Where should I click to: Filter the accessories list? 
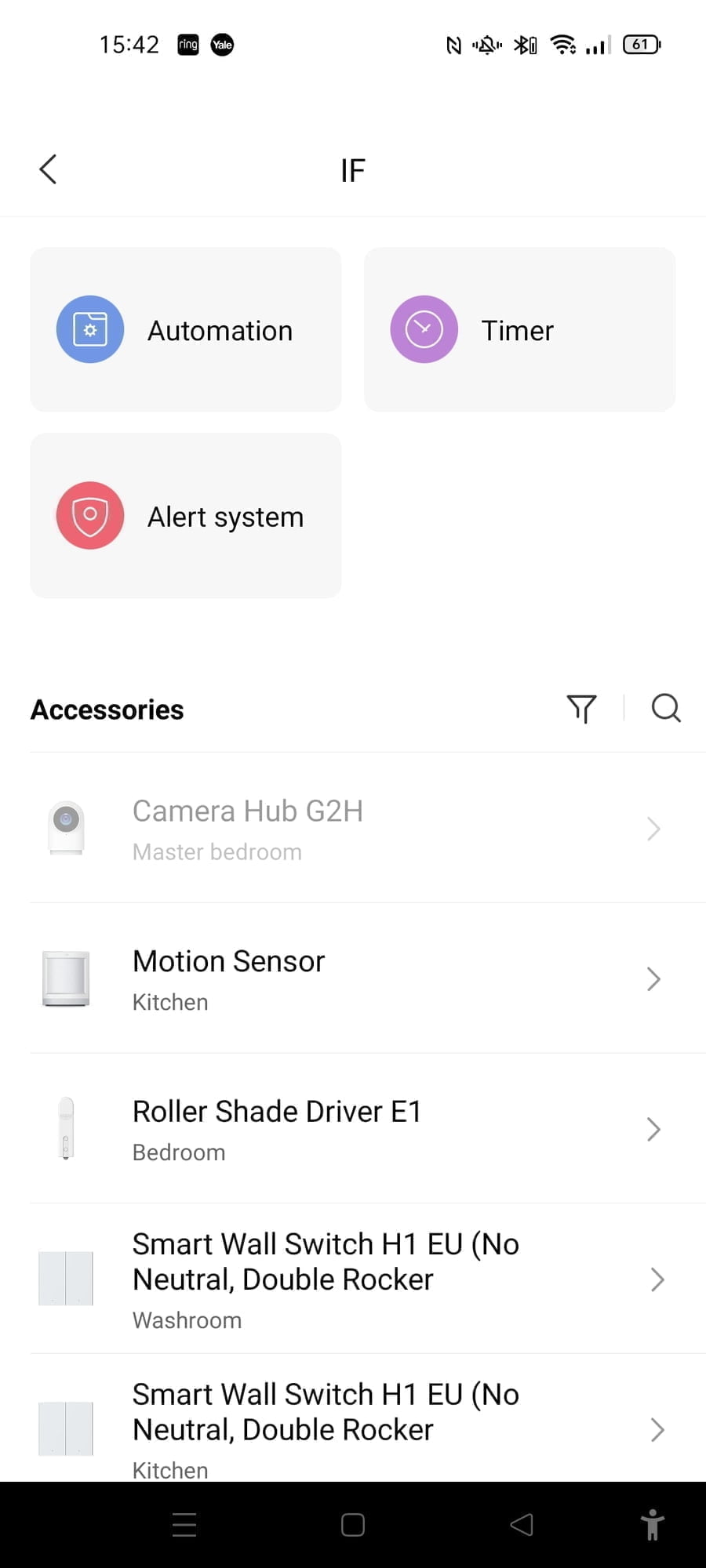pos(581,709)
